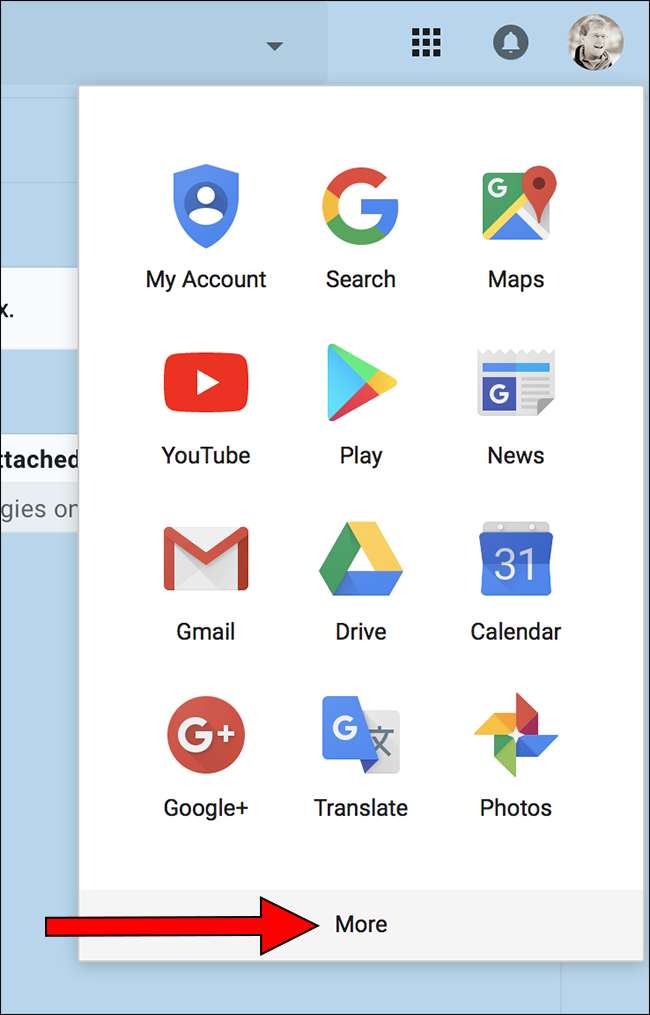Open the account profile picture
This screenshot has width=650, height=1015.
coord(596,42)
